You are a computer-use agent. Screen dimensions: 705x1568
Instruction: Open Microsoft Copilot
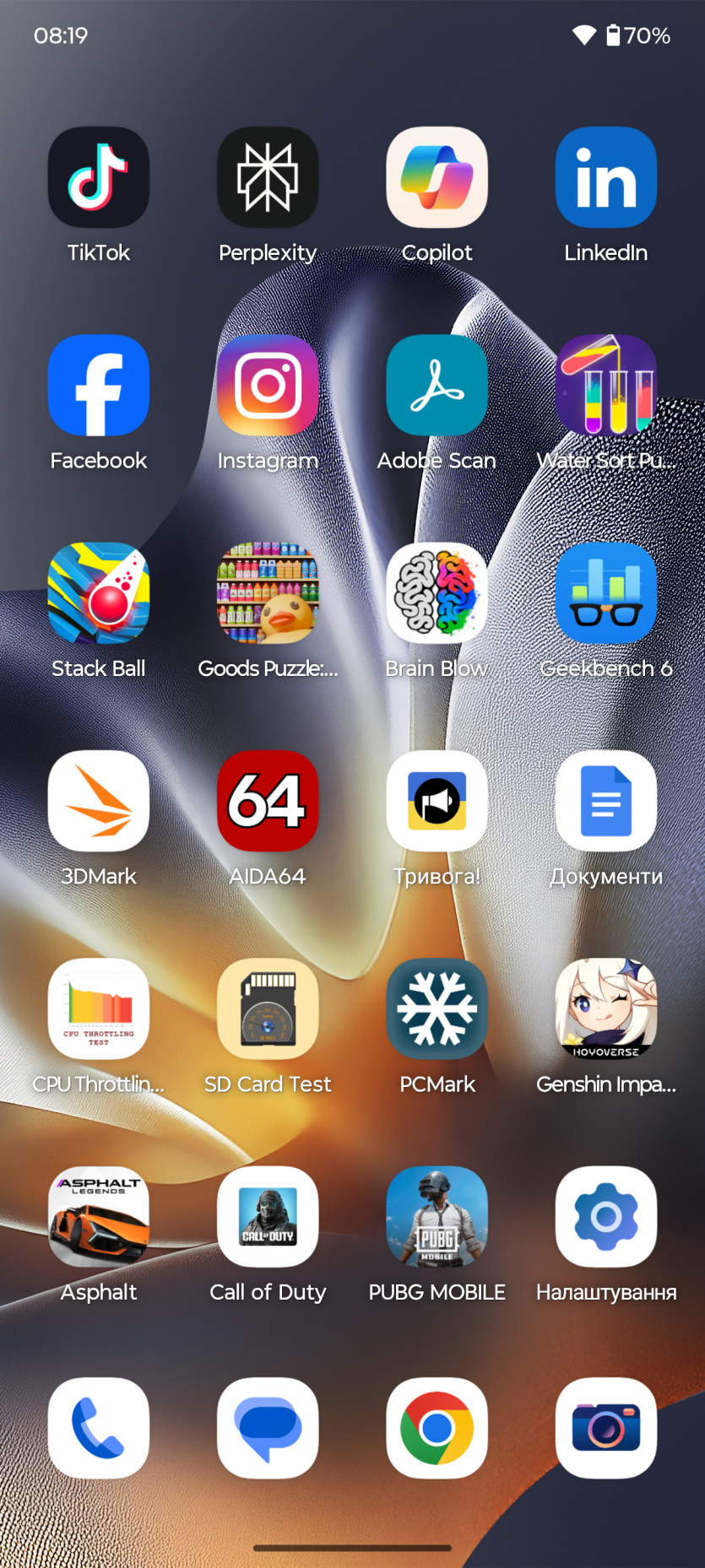(x=437, y=178)
